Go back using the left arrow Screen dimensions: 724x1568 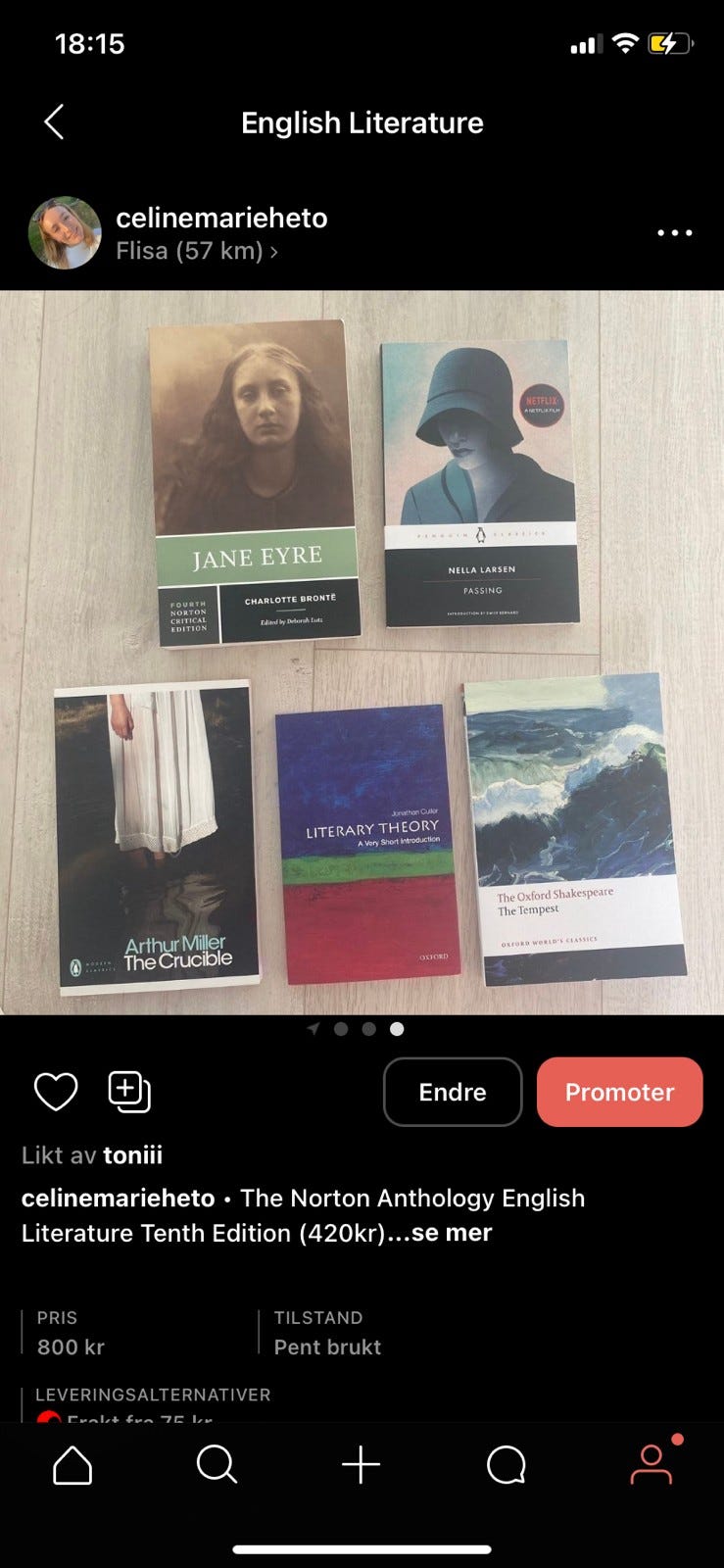[x=54, y=122]
